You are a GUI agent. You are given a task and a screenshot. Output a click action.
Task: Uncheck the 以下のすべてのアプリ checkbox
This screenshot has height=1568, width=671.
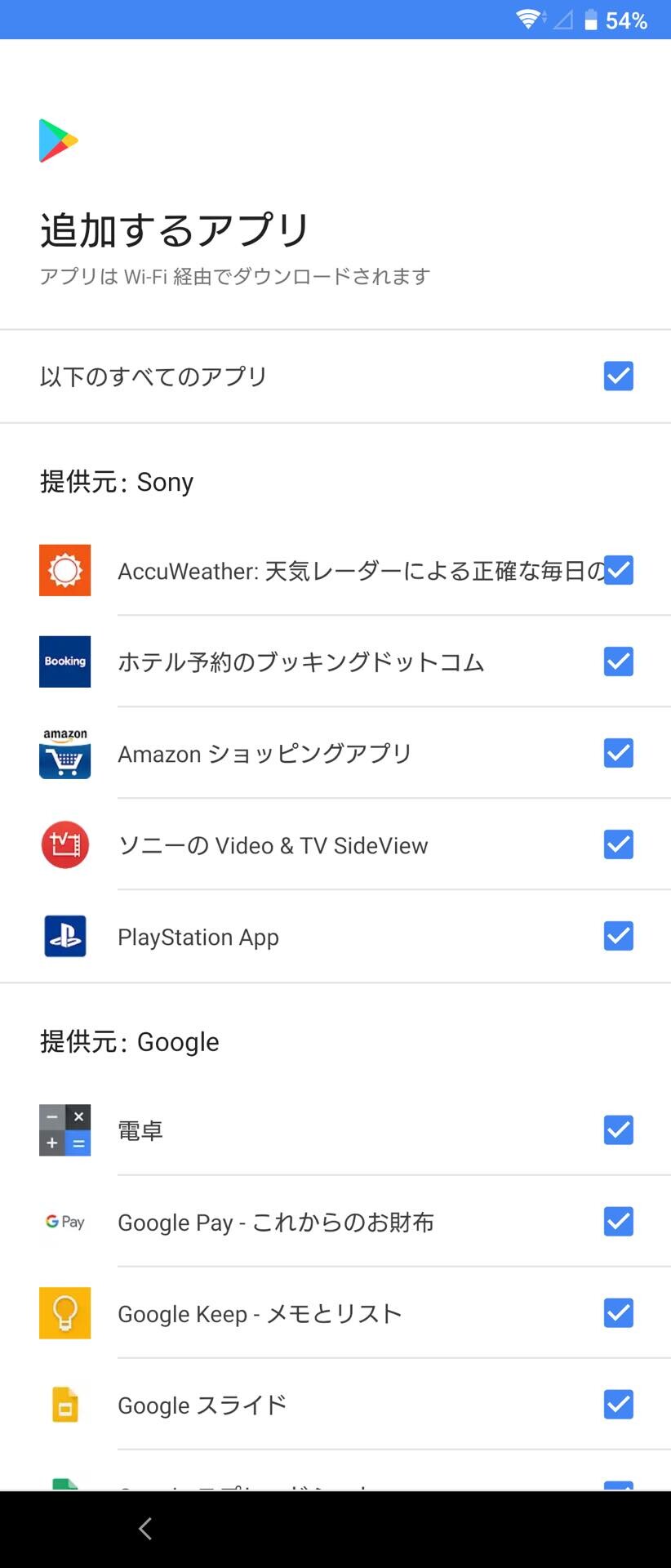[x=618, y=376]
